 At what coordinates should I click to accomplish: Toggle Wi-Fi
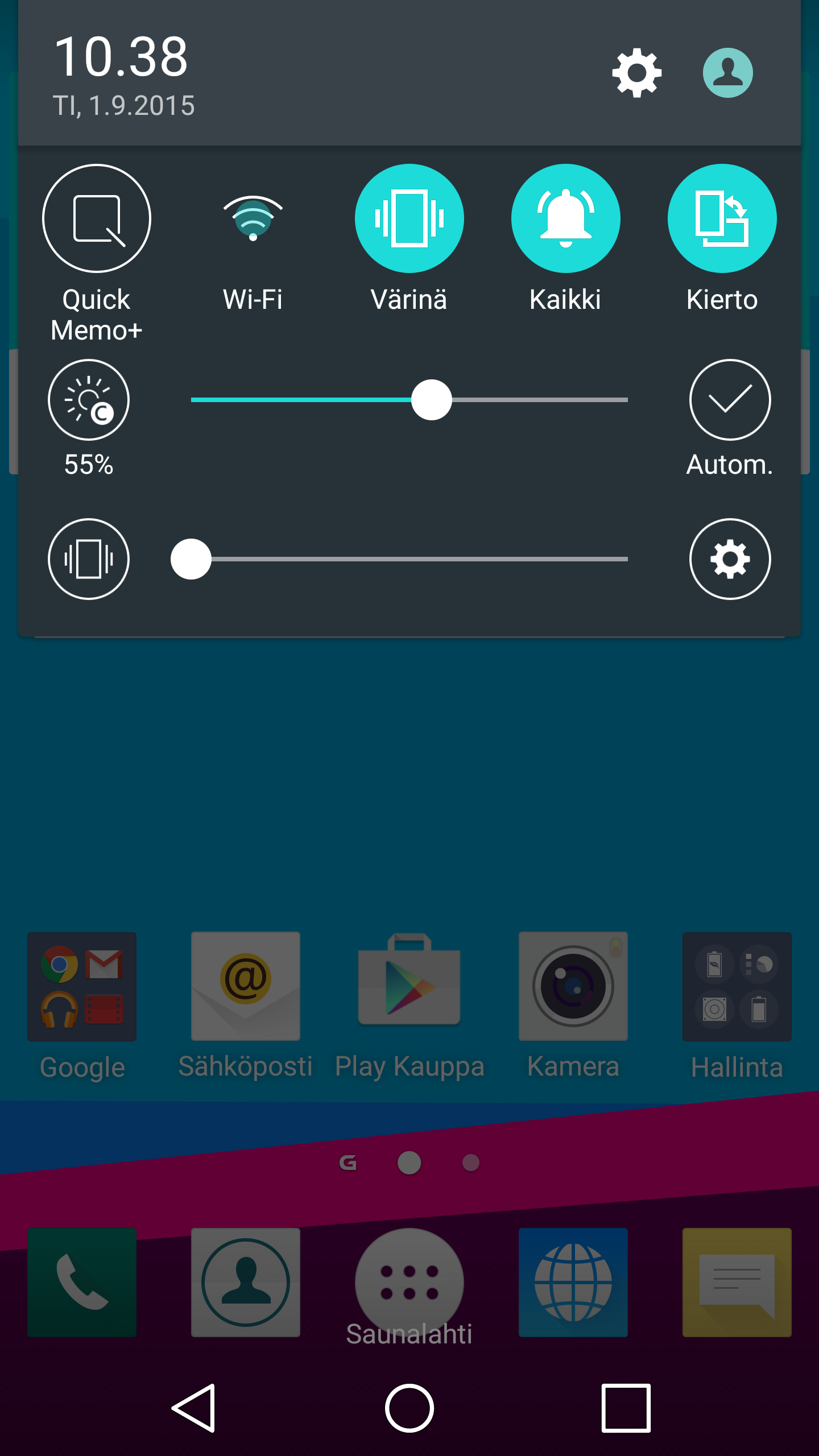tap(253, 218)
